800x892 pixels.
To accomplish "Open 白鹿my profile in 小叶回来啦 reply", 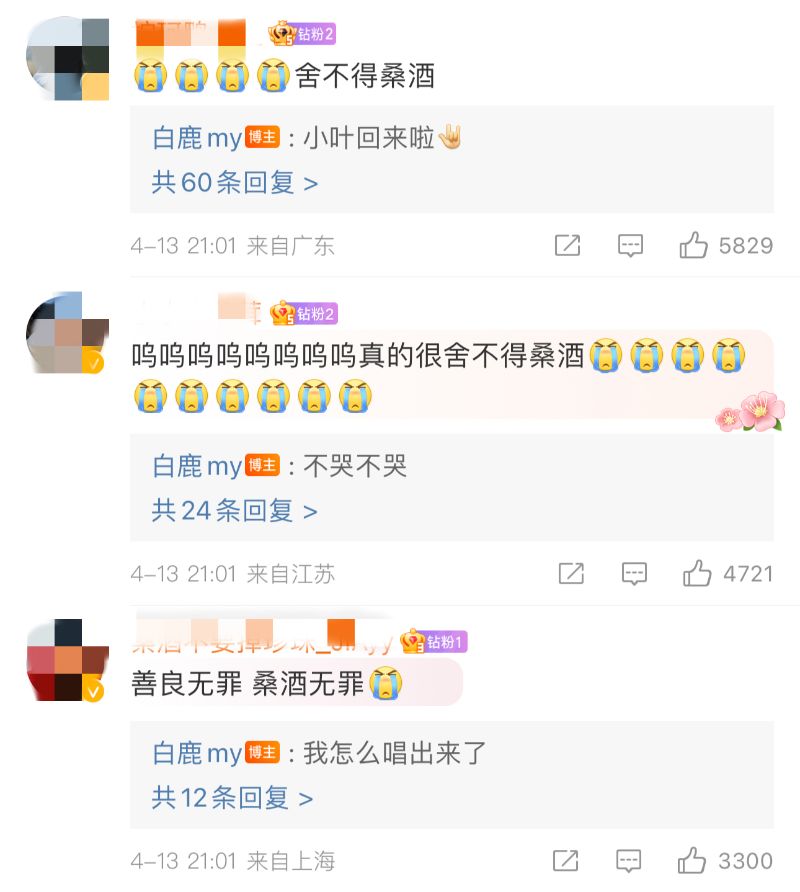I will point(197,138).
